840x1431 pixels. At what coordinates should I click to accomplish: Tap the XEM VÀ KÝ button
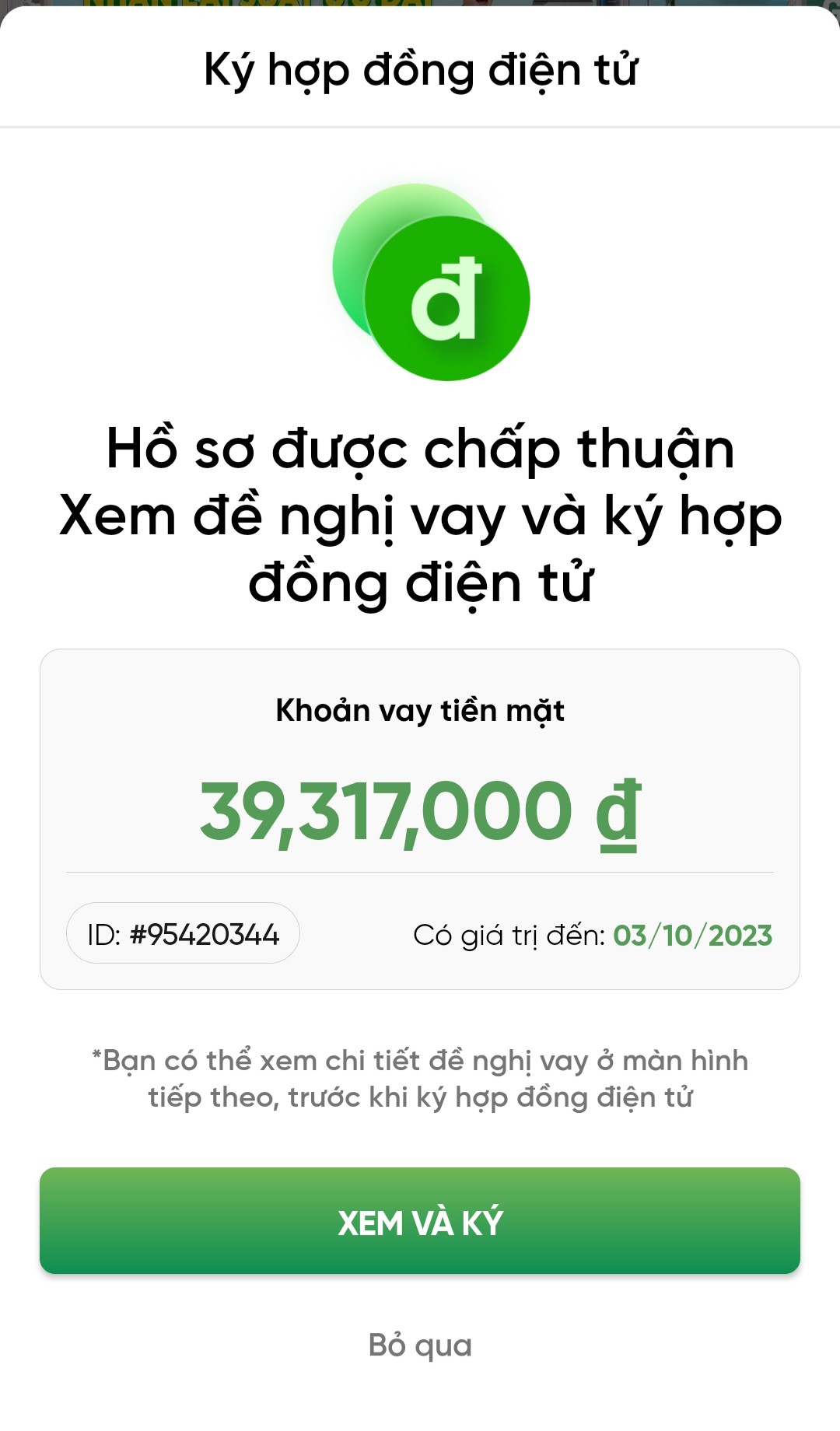point(420,1220)
